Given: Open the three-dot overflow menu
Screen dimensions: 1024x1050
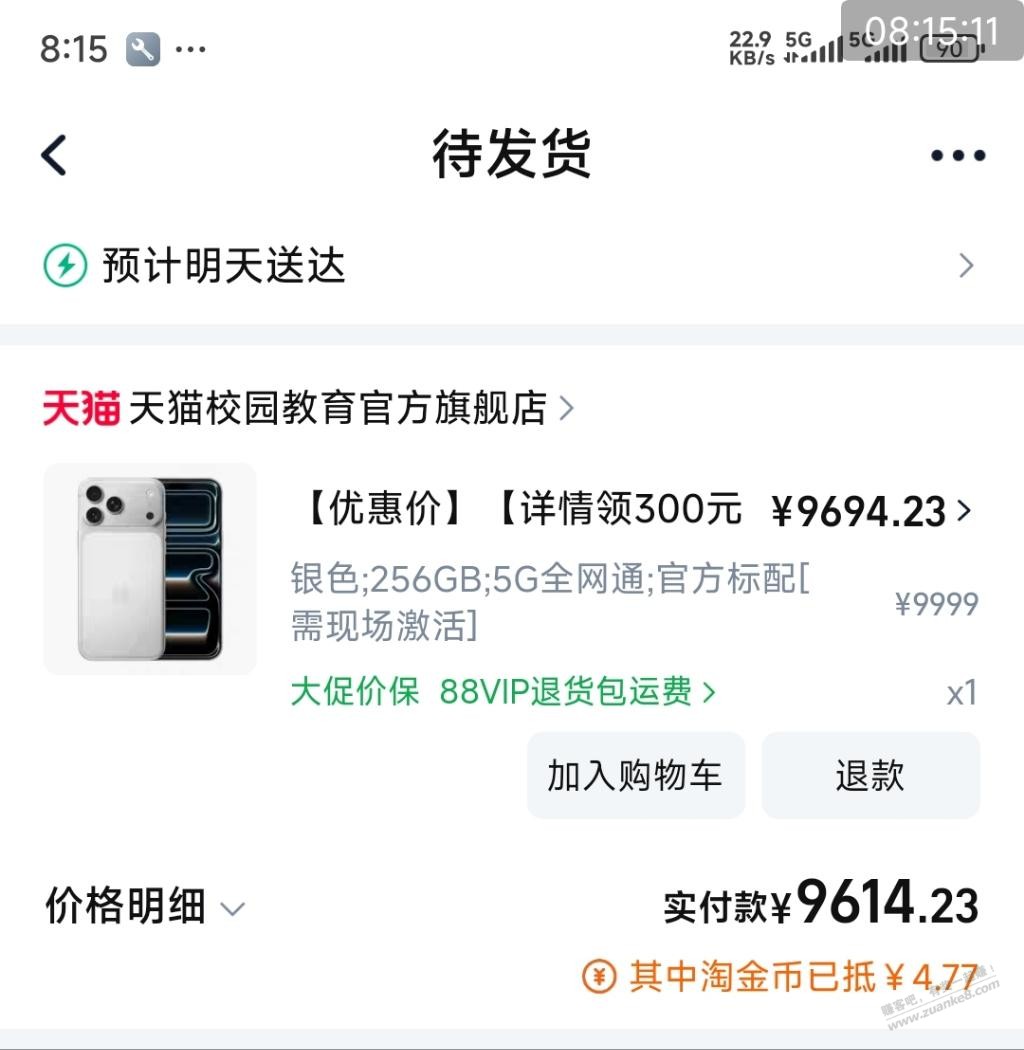Looking at the screenshot, I should 957,156.
